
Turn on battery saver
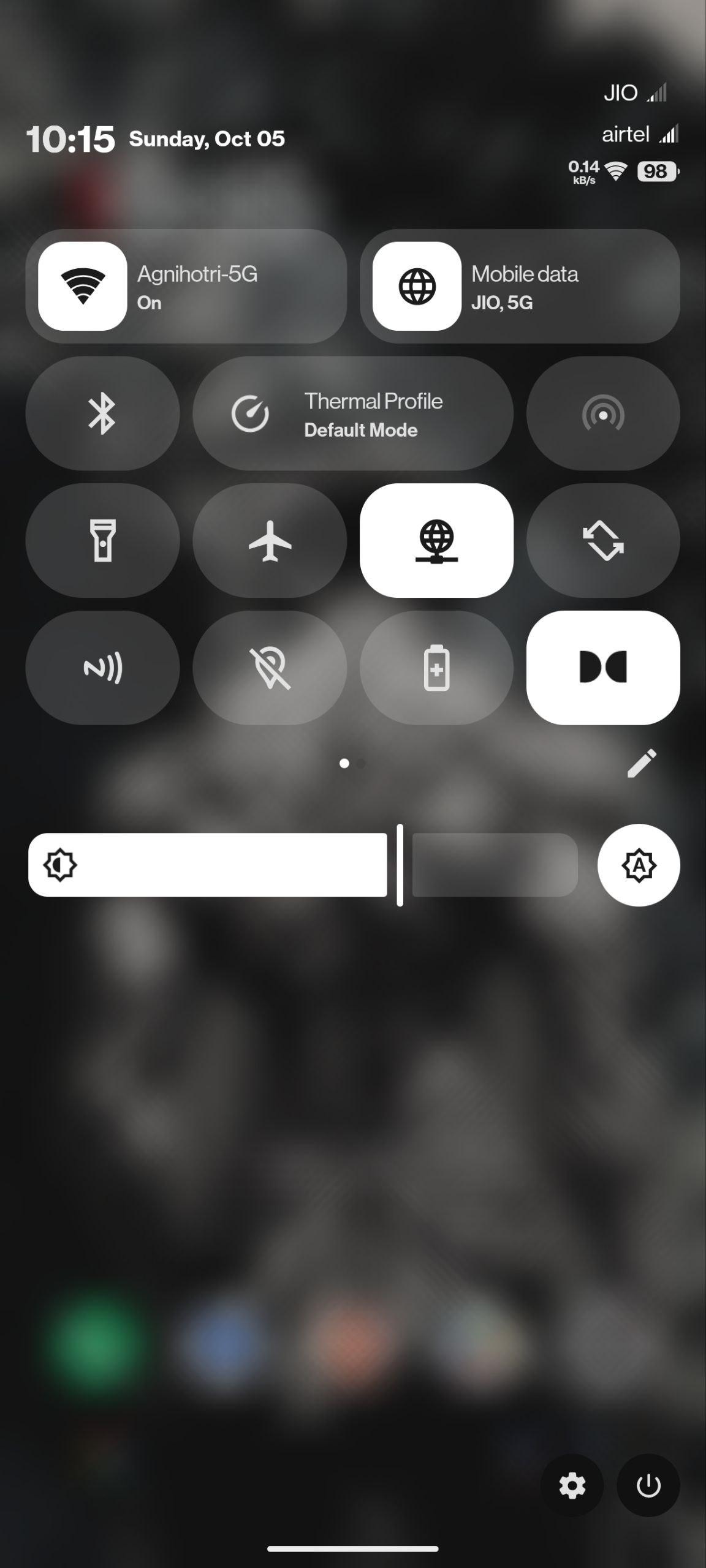[436, 668]
